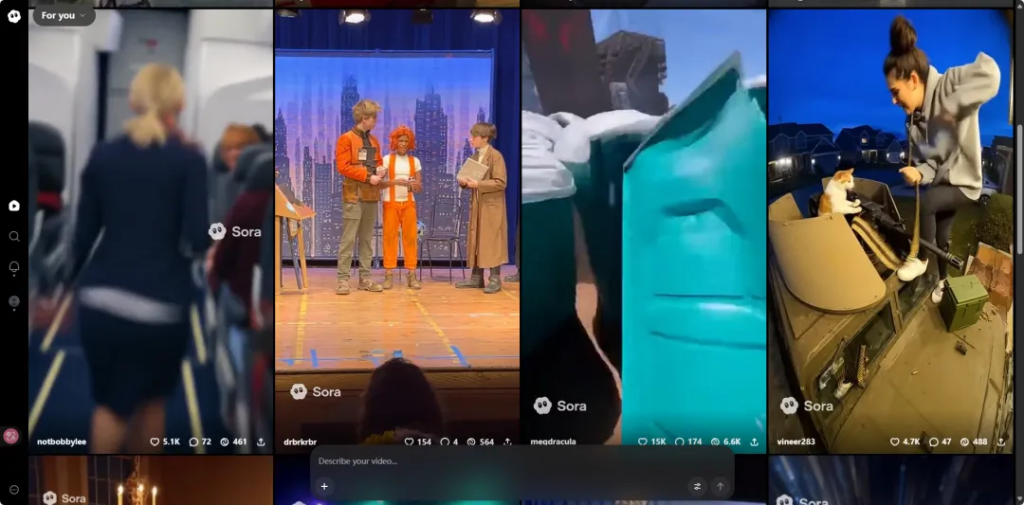Open the video settings sliders icon
Image resolution: width=1024 pixels, height=505 pixels.
point(697,486)
